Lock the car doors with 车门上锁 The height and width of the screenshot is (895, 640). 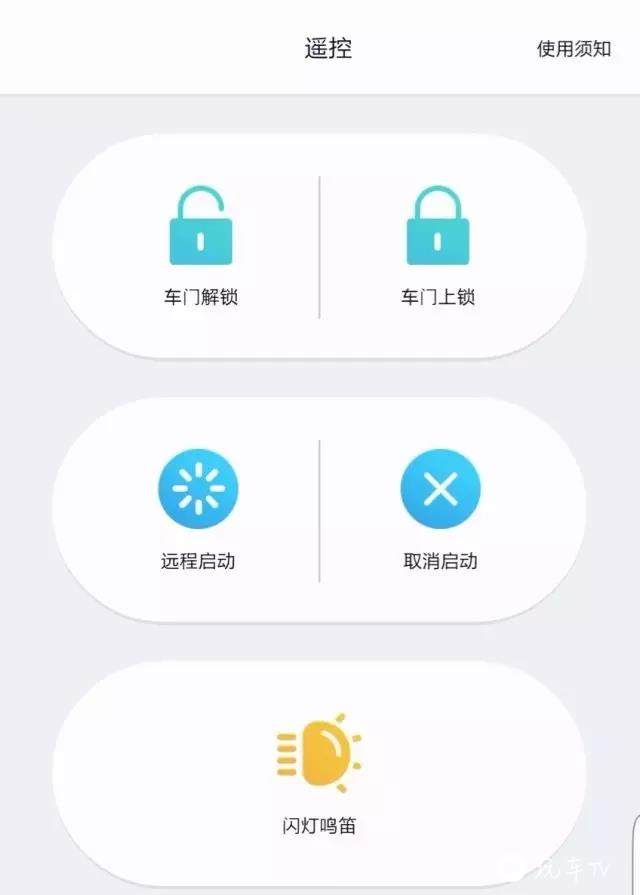pyautogui.click(x=439, y=240)
